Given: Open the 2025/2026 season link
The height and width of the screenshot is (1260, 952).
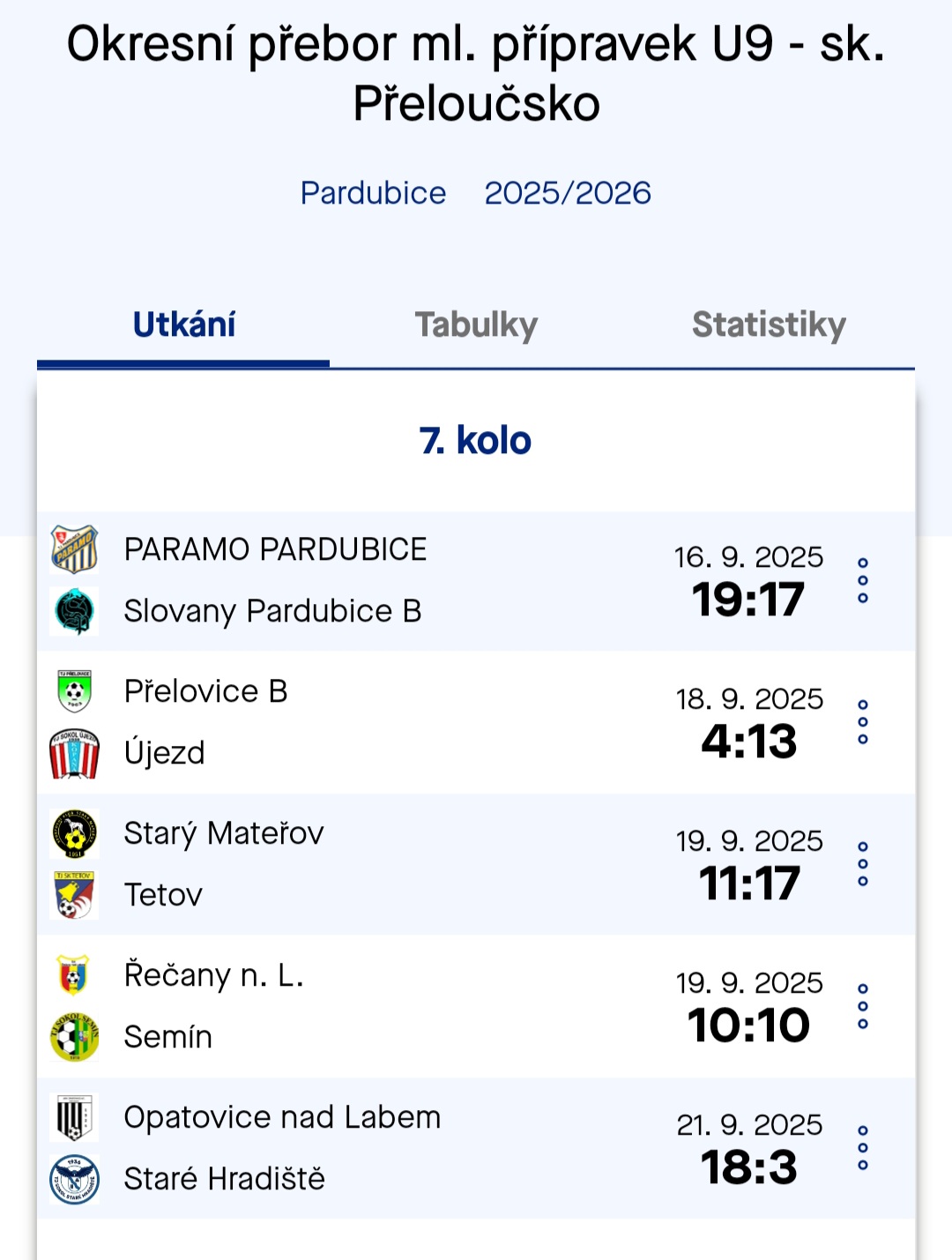Looking at the screenshot, I should point(568,193).
